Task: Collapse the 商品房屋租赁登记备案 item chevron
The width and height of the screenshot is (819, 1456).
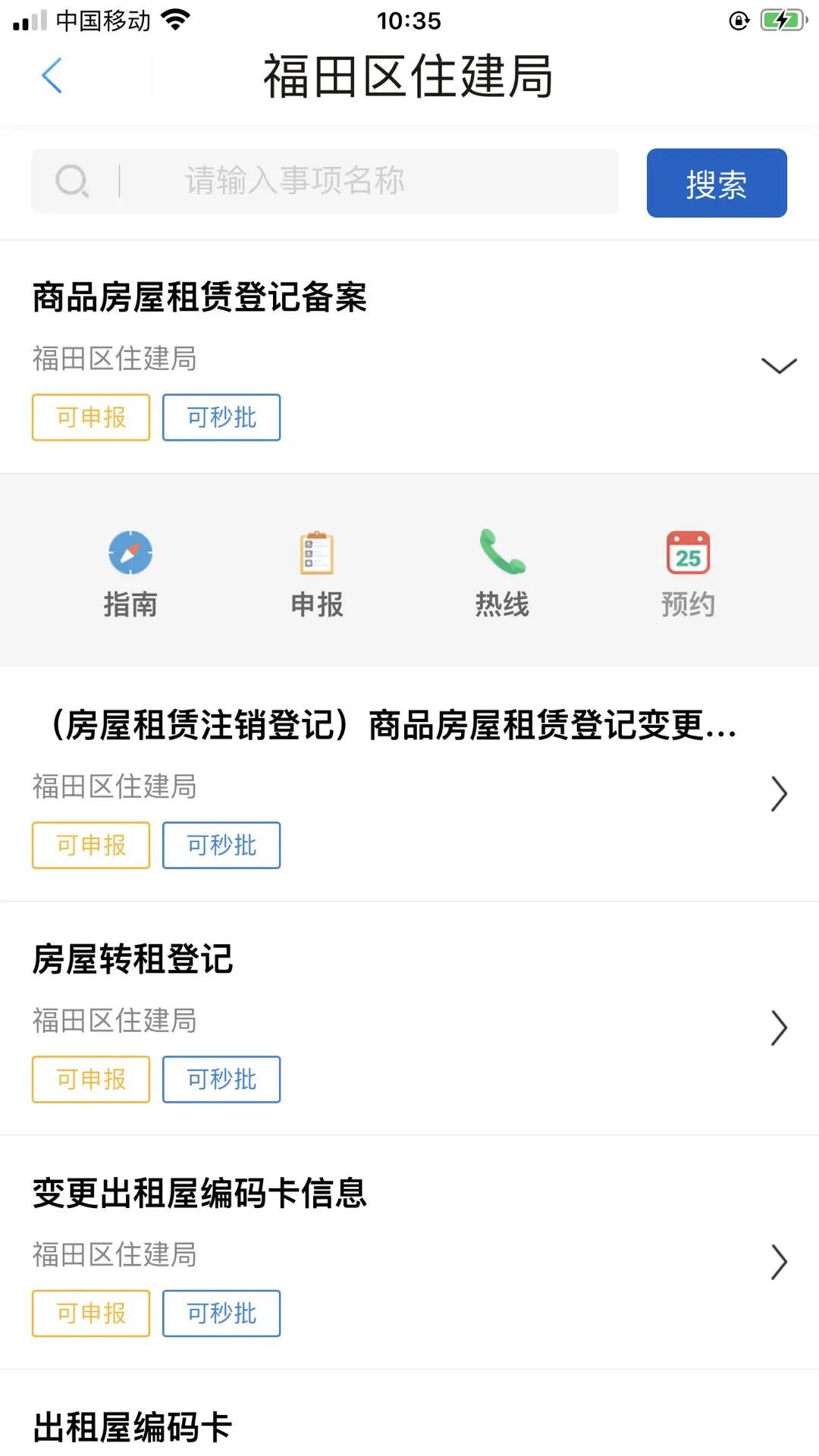Action: (x=779, y=366)
